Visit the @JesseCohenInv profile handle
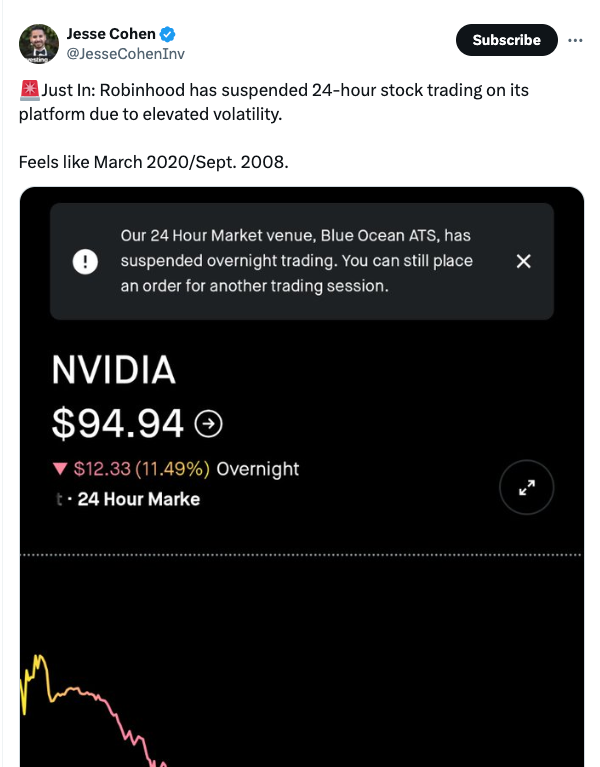Image resolution: width=600 pixels, height=767 pixels. (125, 54)
